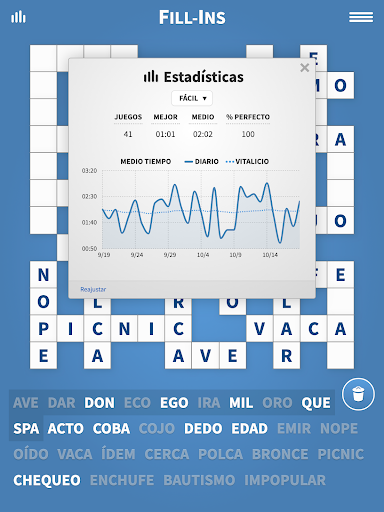Choose the word MIL
Image resolution: width=384 pixels, height=512 pixels.
[x=241, y=403]
